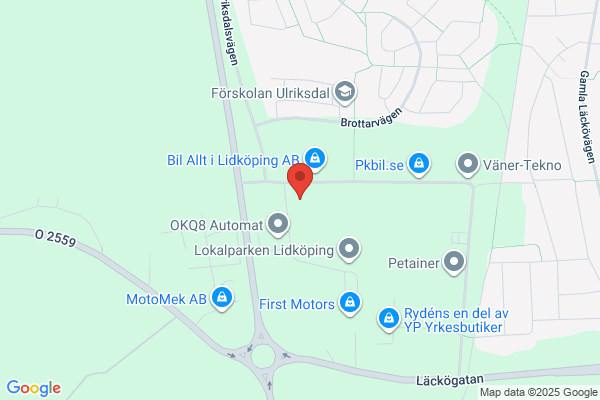Viewport: 600px width, 400px height.
Task: Select the Förskolan Ulriksdal school marker
Action: coord(345,92)
